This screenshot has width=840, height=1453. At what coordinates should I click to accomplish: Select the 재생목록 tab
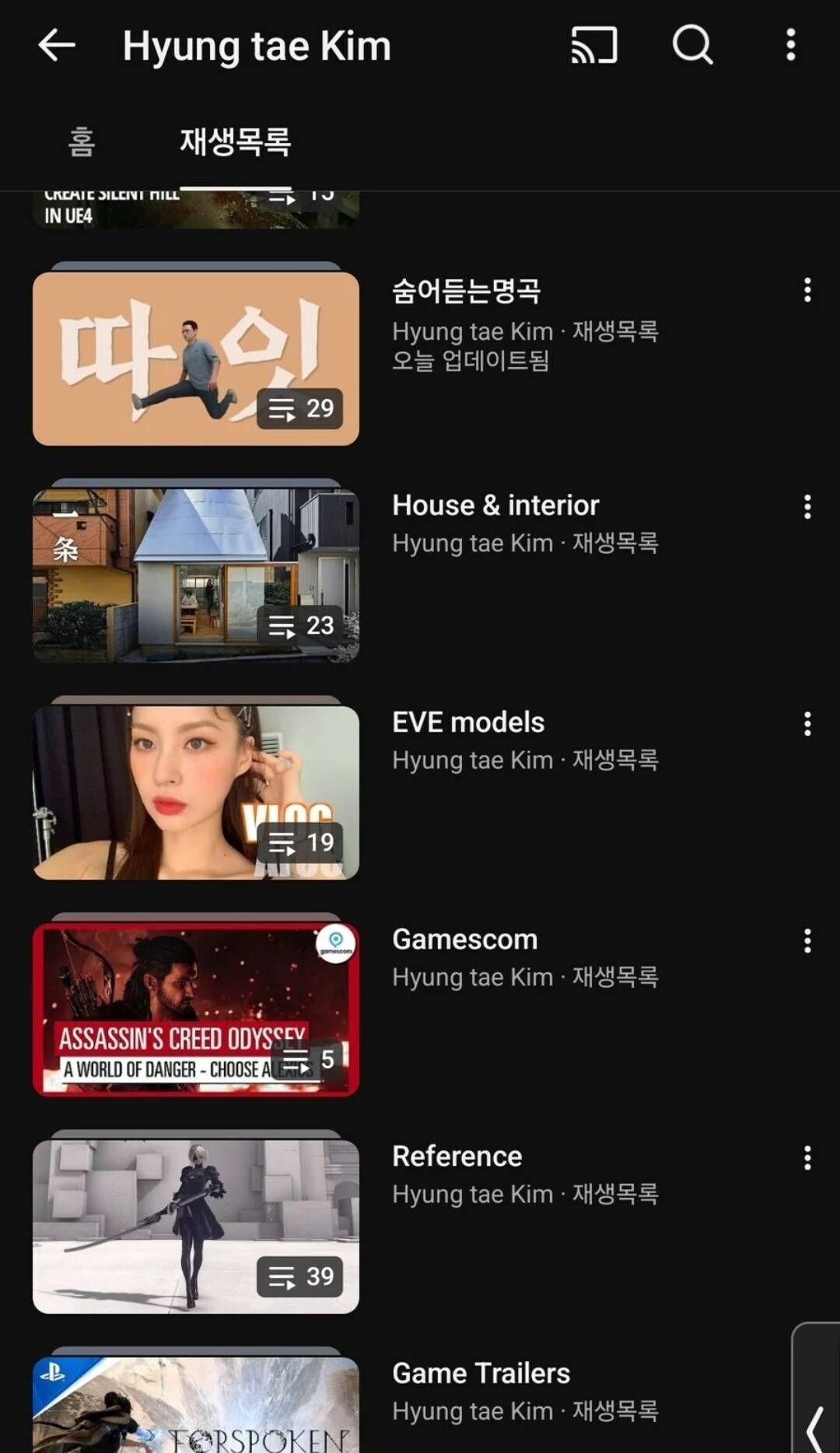click(x=235, y=142)
